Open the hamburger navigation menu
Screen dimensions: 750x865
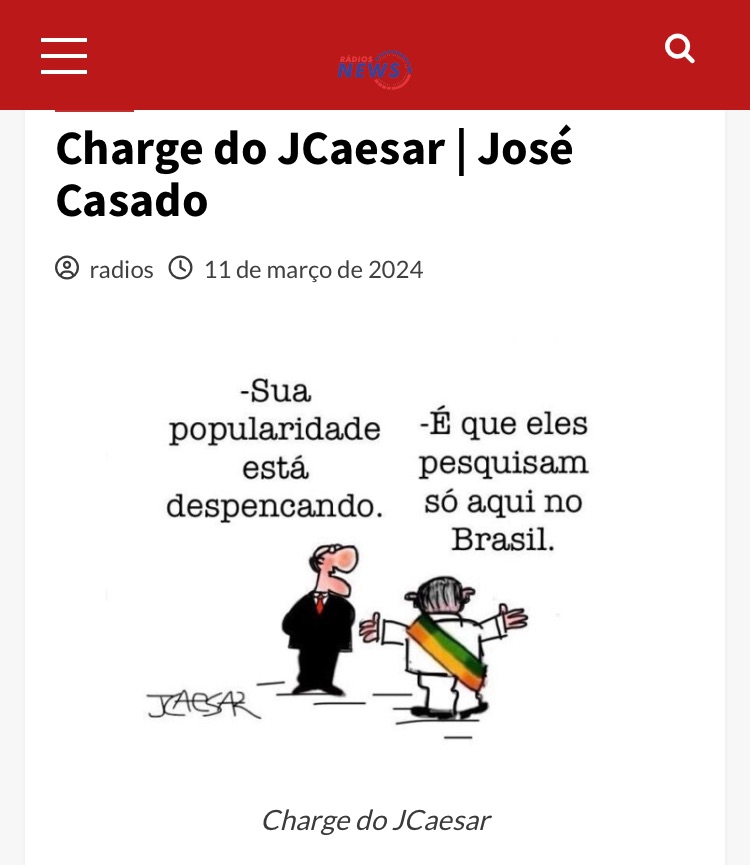64,56
